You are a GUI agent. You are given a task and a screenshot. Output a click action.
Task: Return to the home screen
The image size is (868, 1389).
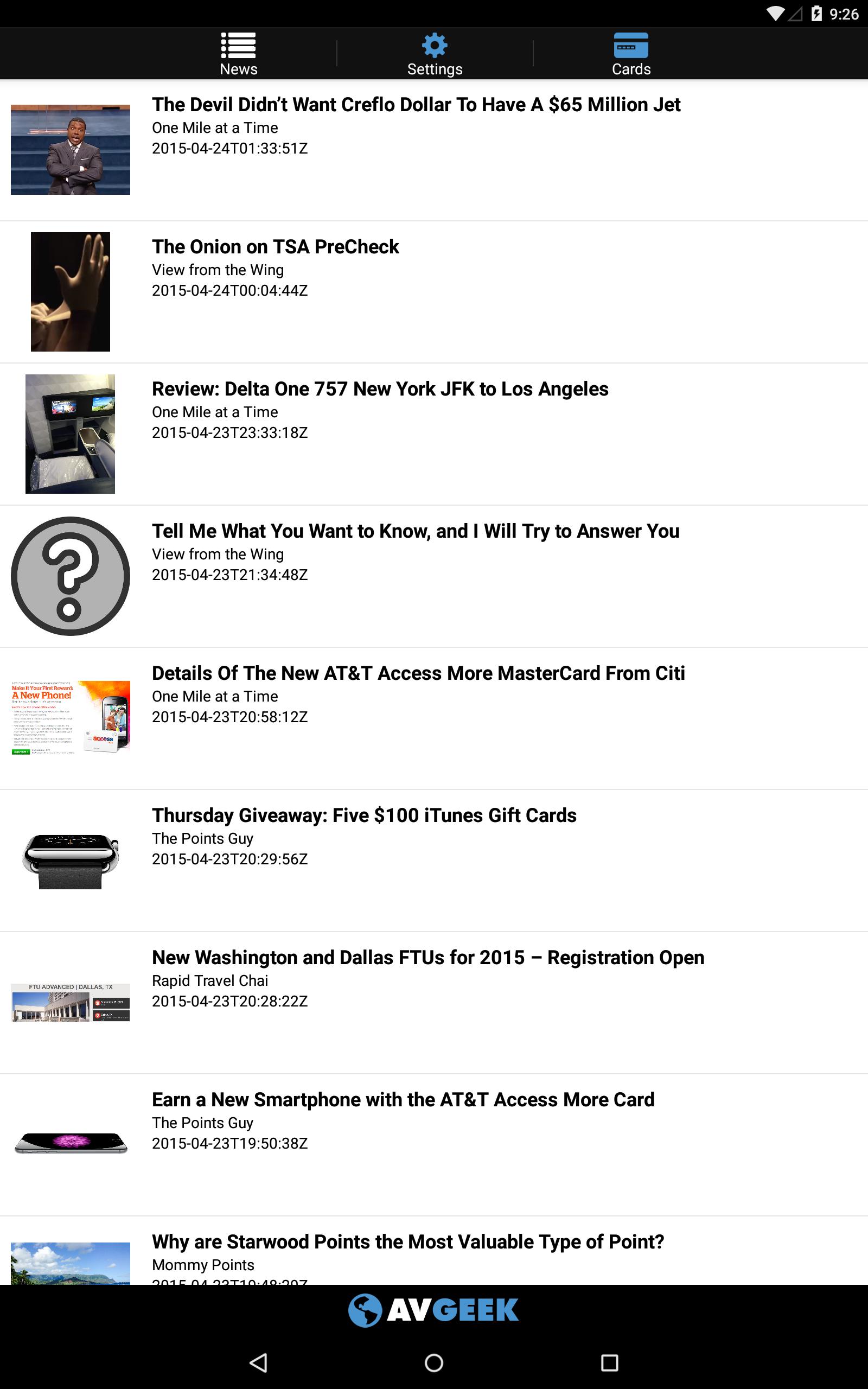[x=434, y=1362]
